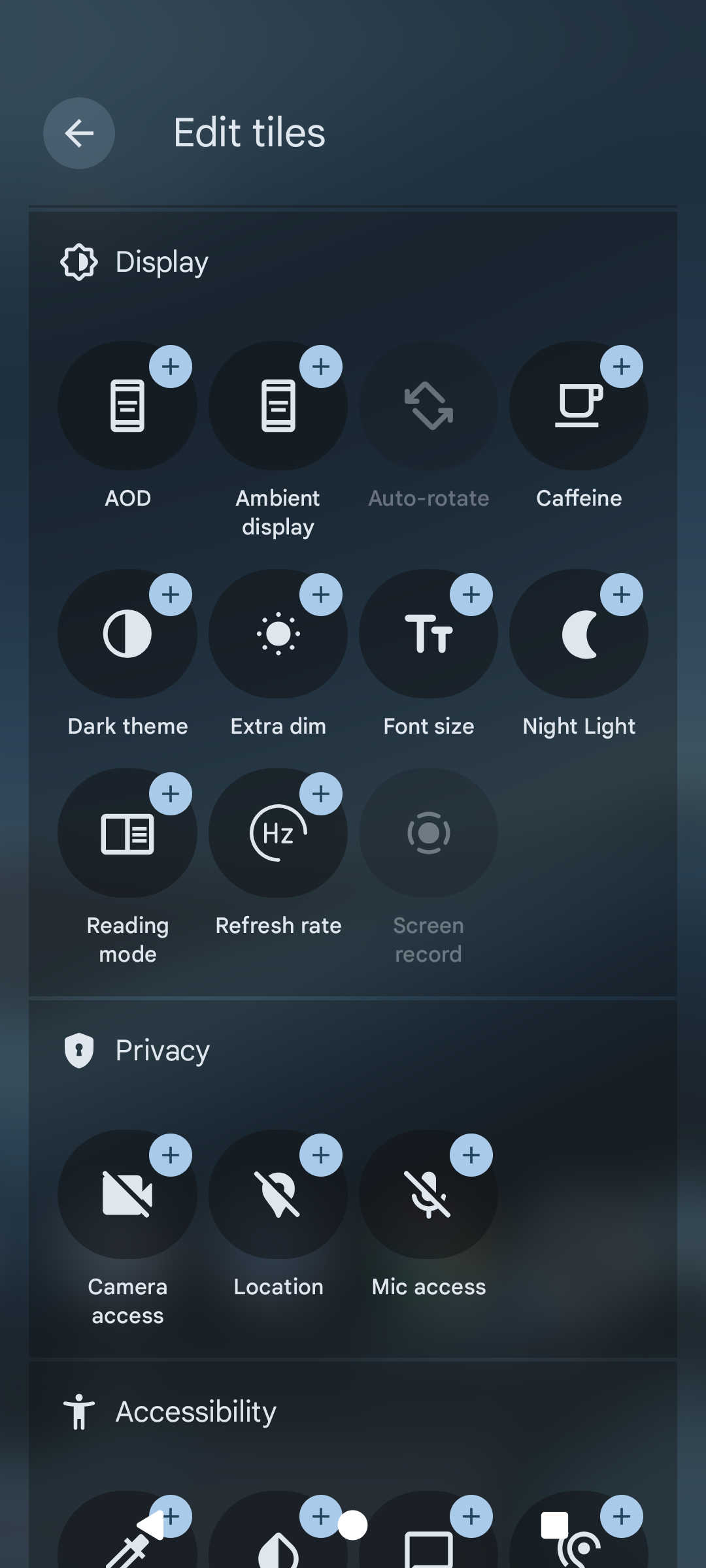Add the AOD tile

(x=171, y=367)
